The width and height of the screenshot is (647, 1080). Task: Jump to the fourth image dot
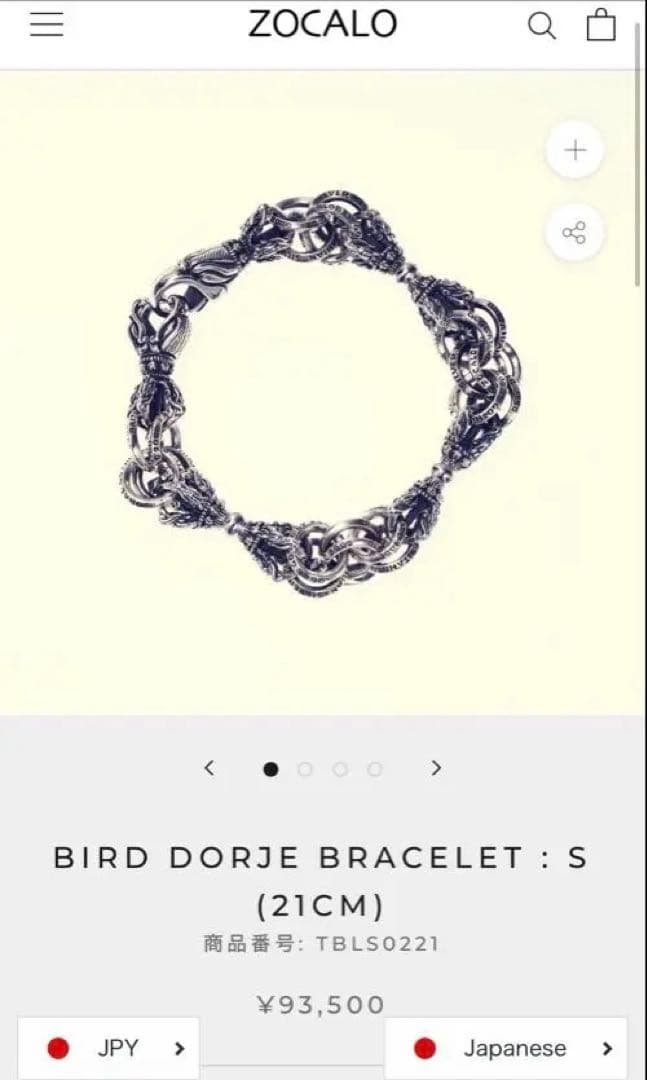point(374,769)
